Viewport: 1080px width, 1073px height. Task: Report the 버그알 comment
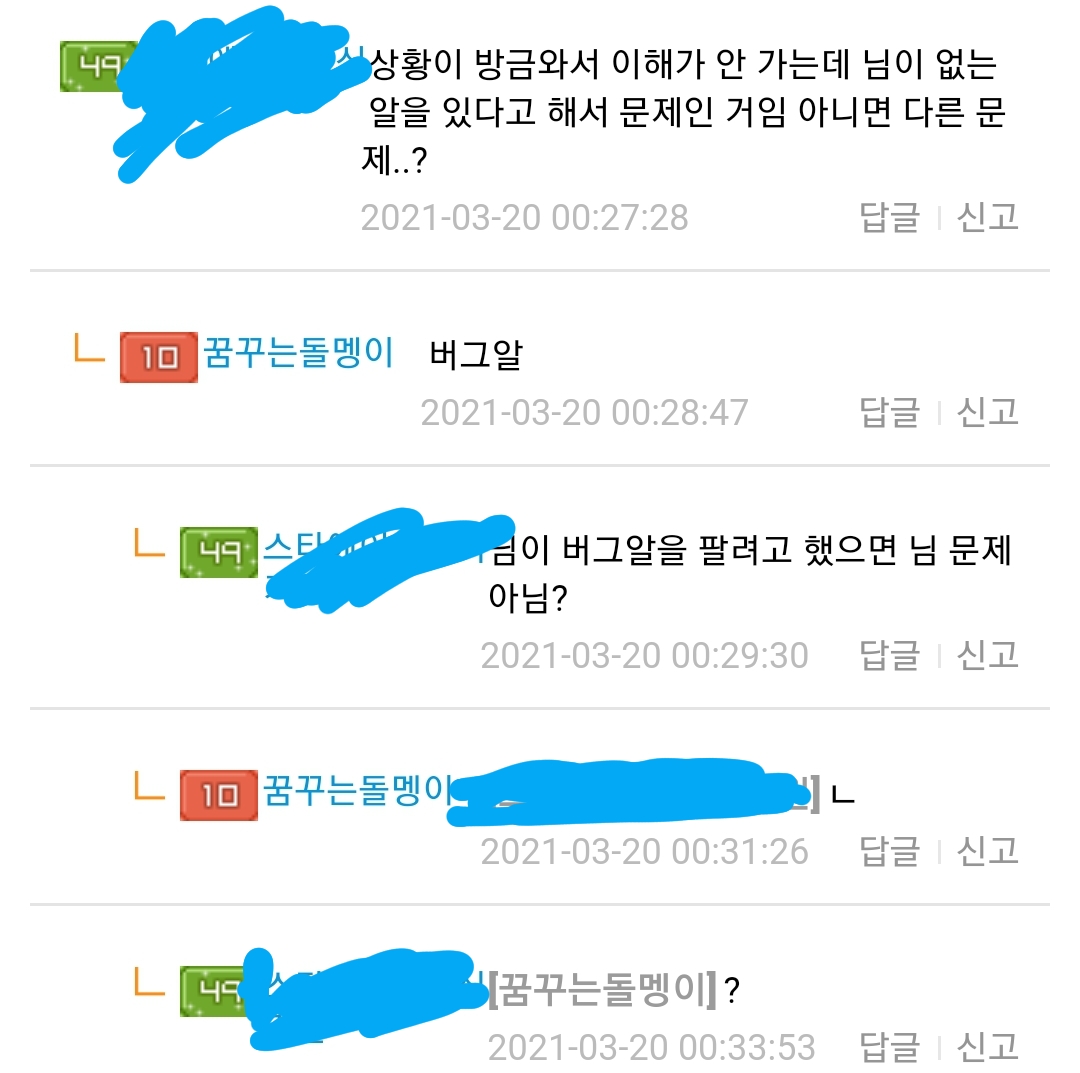(988, 412)
